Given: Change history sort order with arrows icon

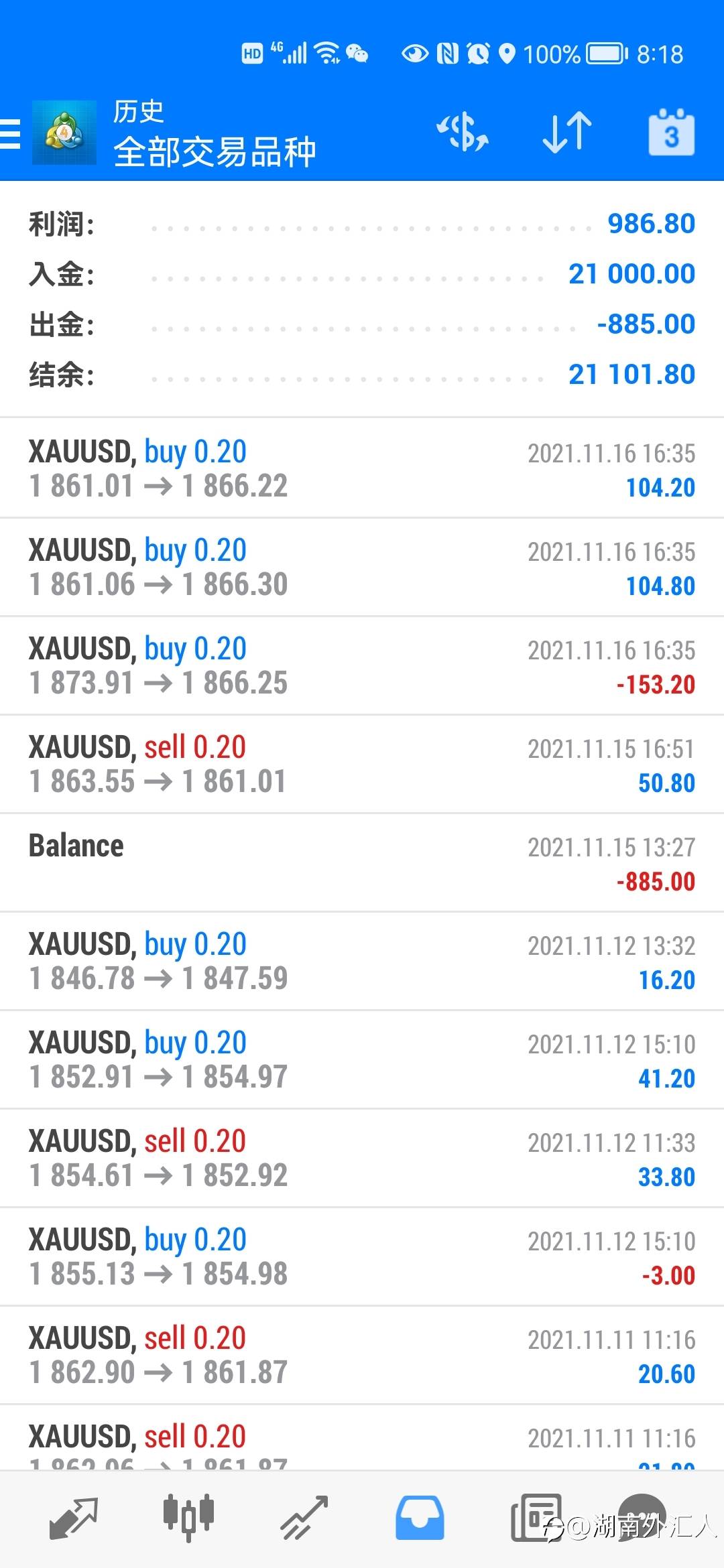Looking at the screenshot, I should 567,132.
